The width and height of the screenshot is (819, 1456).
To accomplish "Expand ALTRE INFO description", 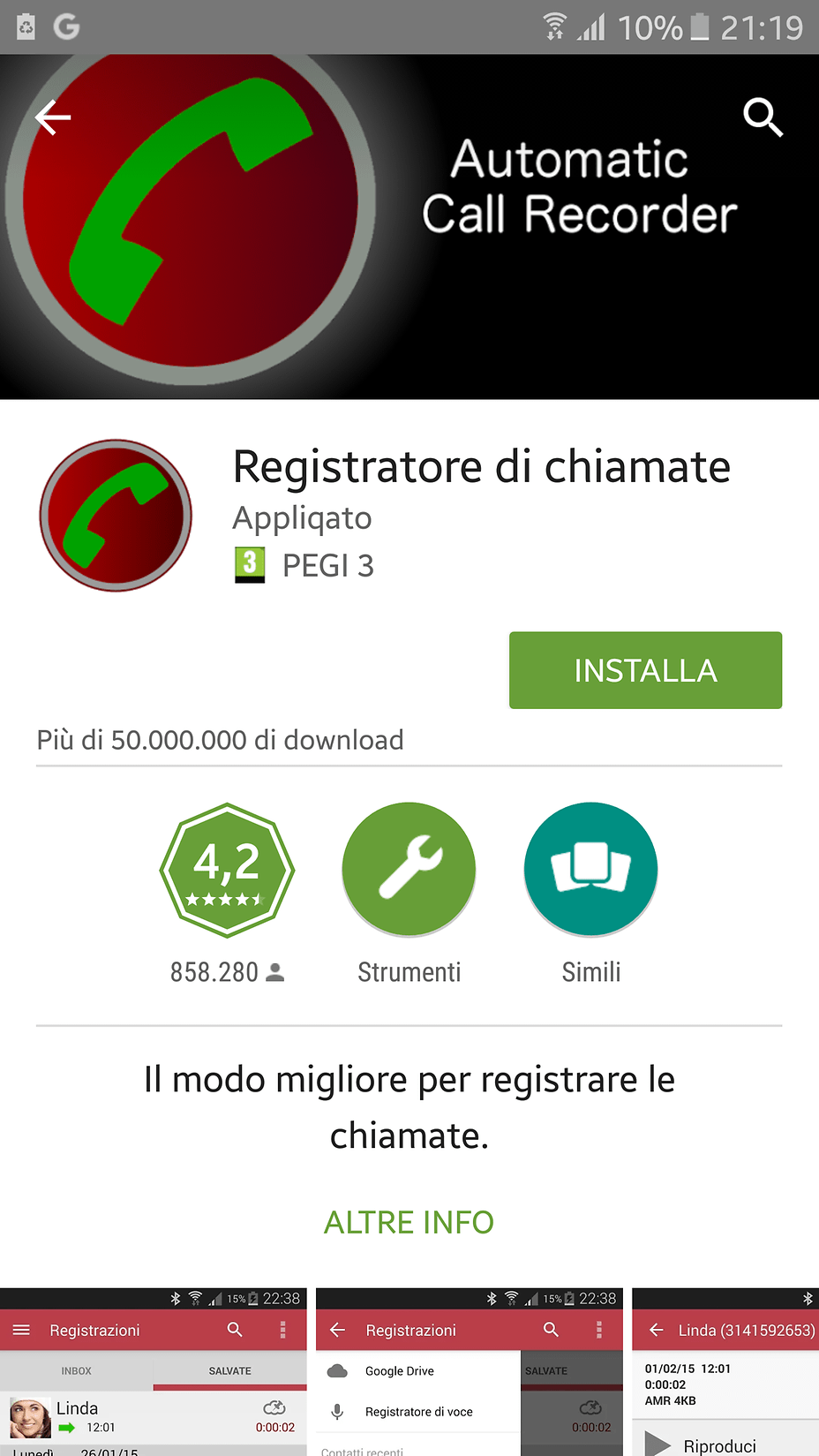I will [x=409, y=1223].
